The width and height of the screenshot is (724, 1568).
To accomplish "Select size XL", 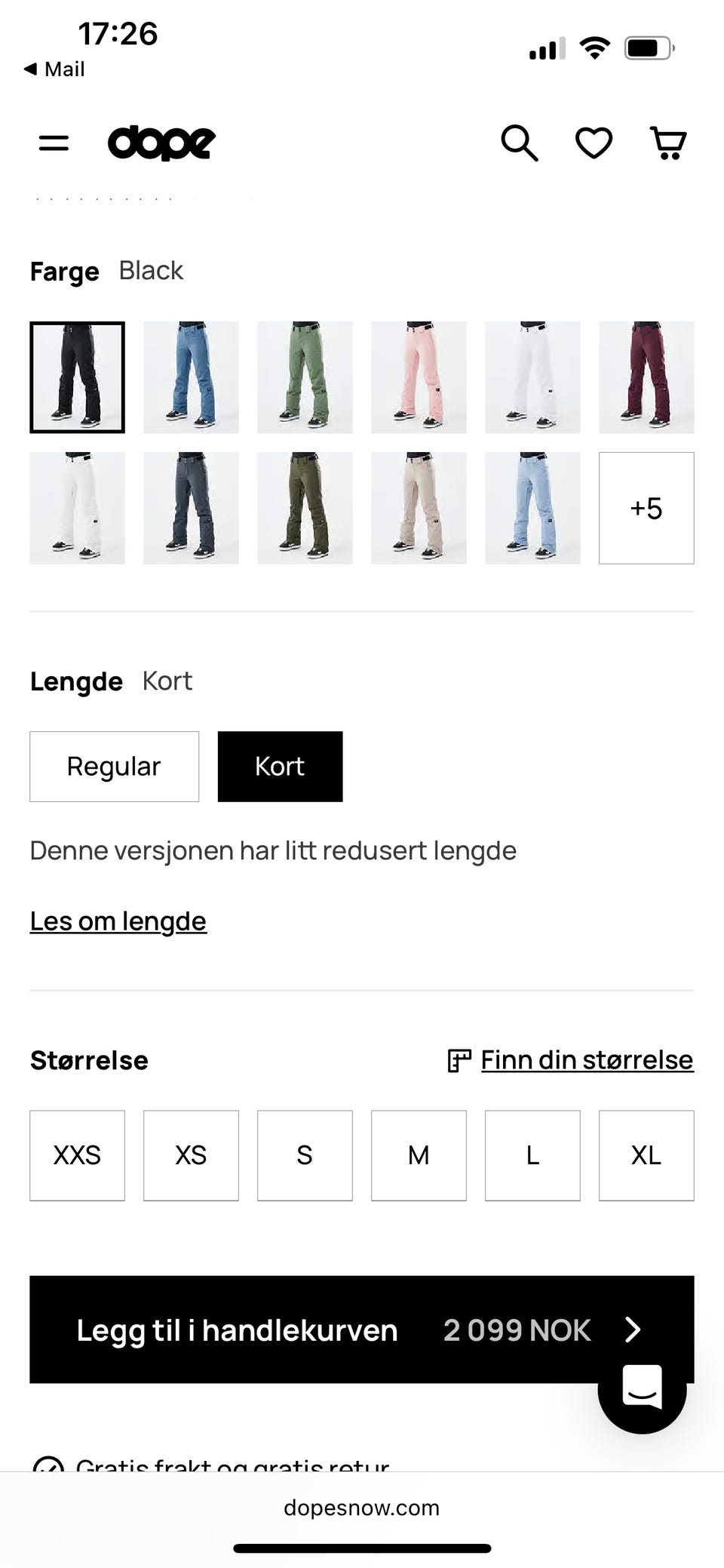I will (646, 1155).
